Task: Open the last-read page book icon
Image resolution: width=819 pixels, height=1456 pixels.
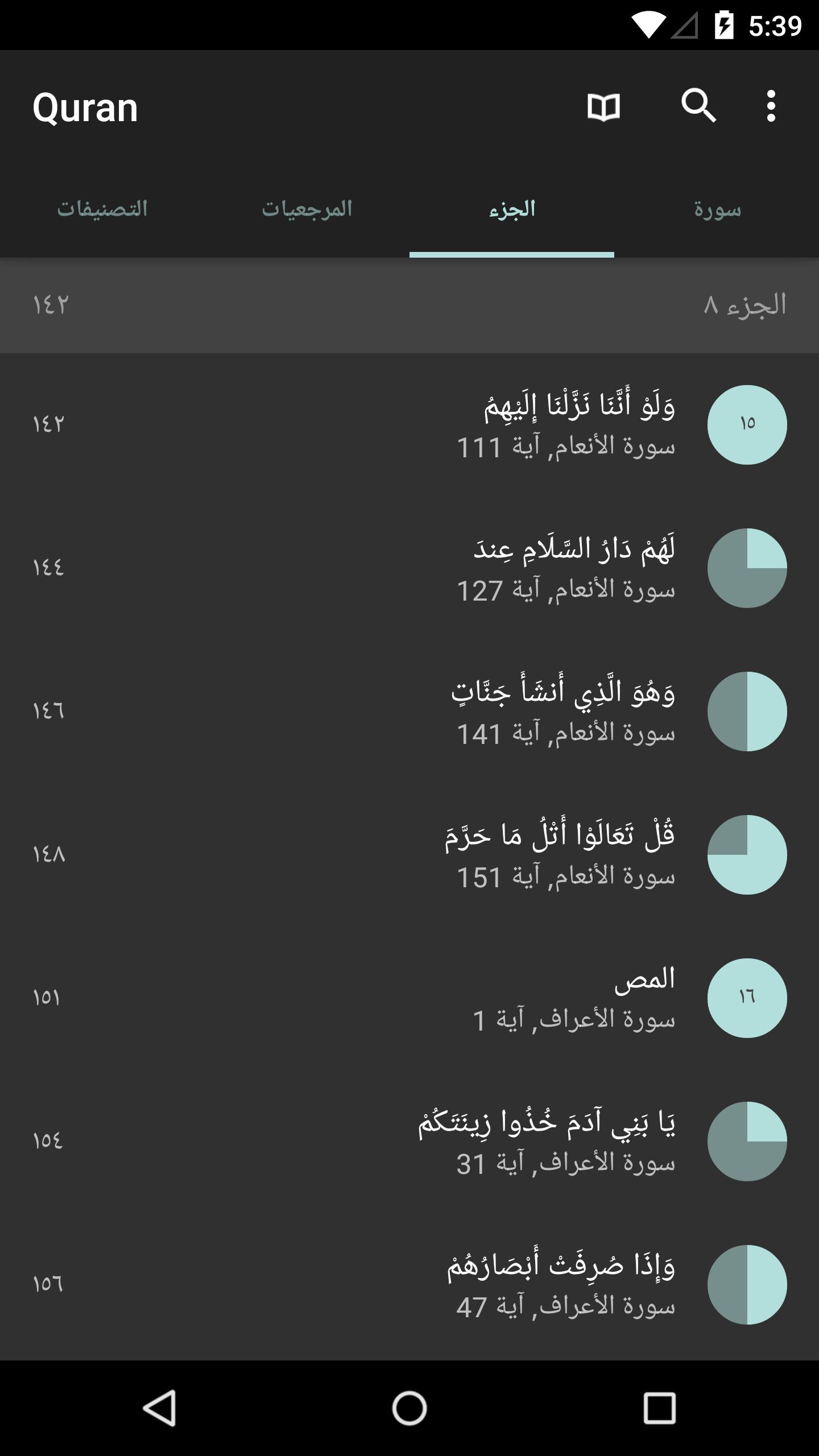Action: [x=603, y=106]
